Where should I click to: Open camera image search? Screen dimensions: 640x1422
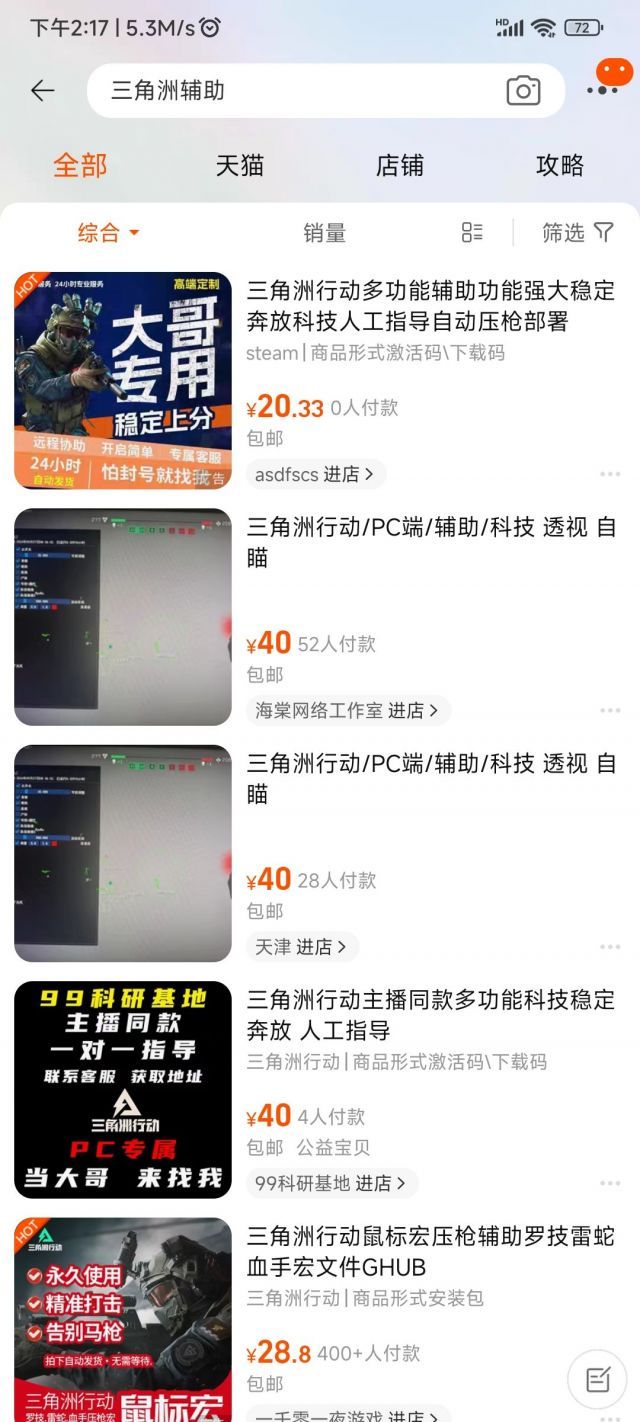click(523, 91)
